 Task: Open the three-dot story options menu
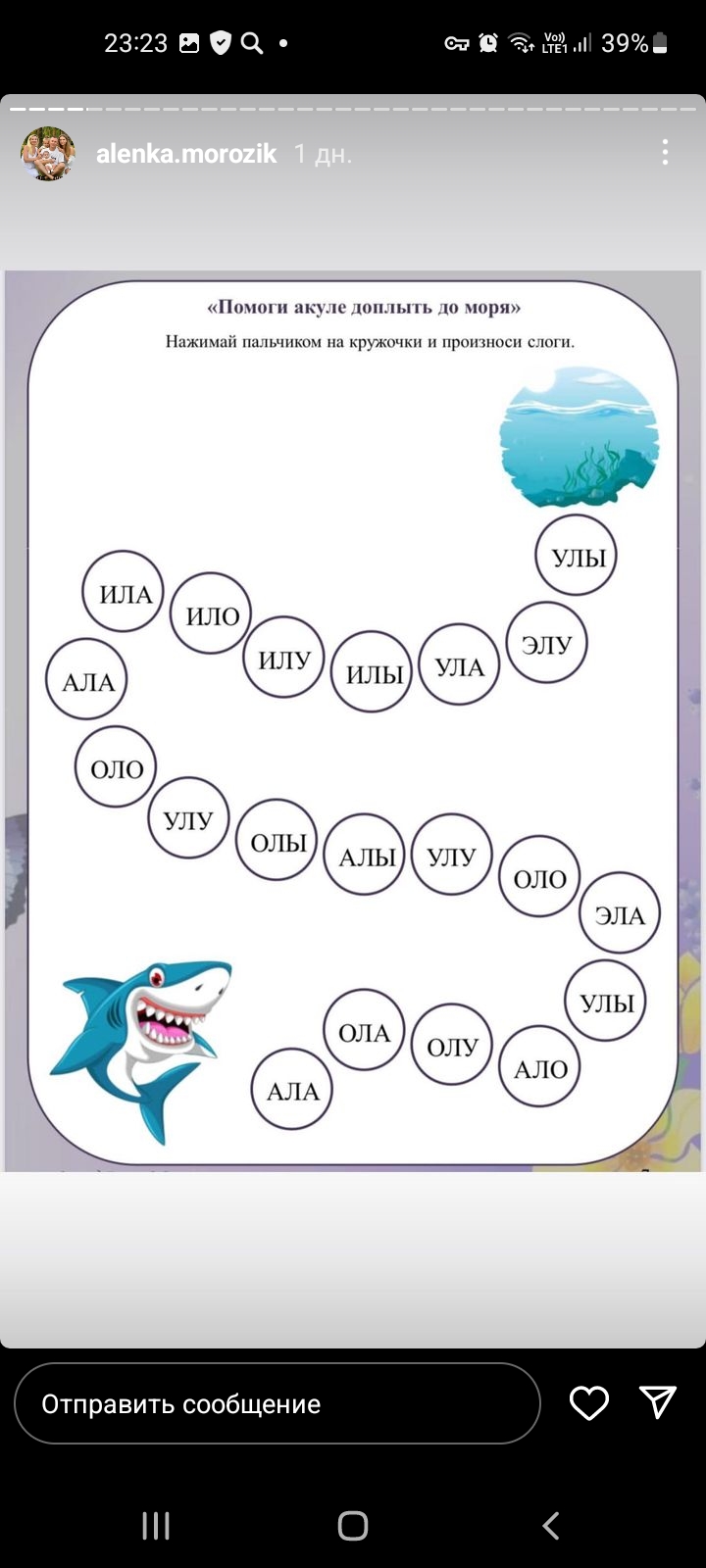(x=665, y=152)
